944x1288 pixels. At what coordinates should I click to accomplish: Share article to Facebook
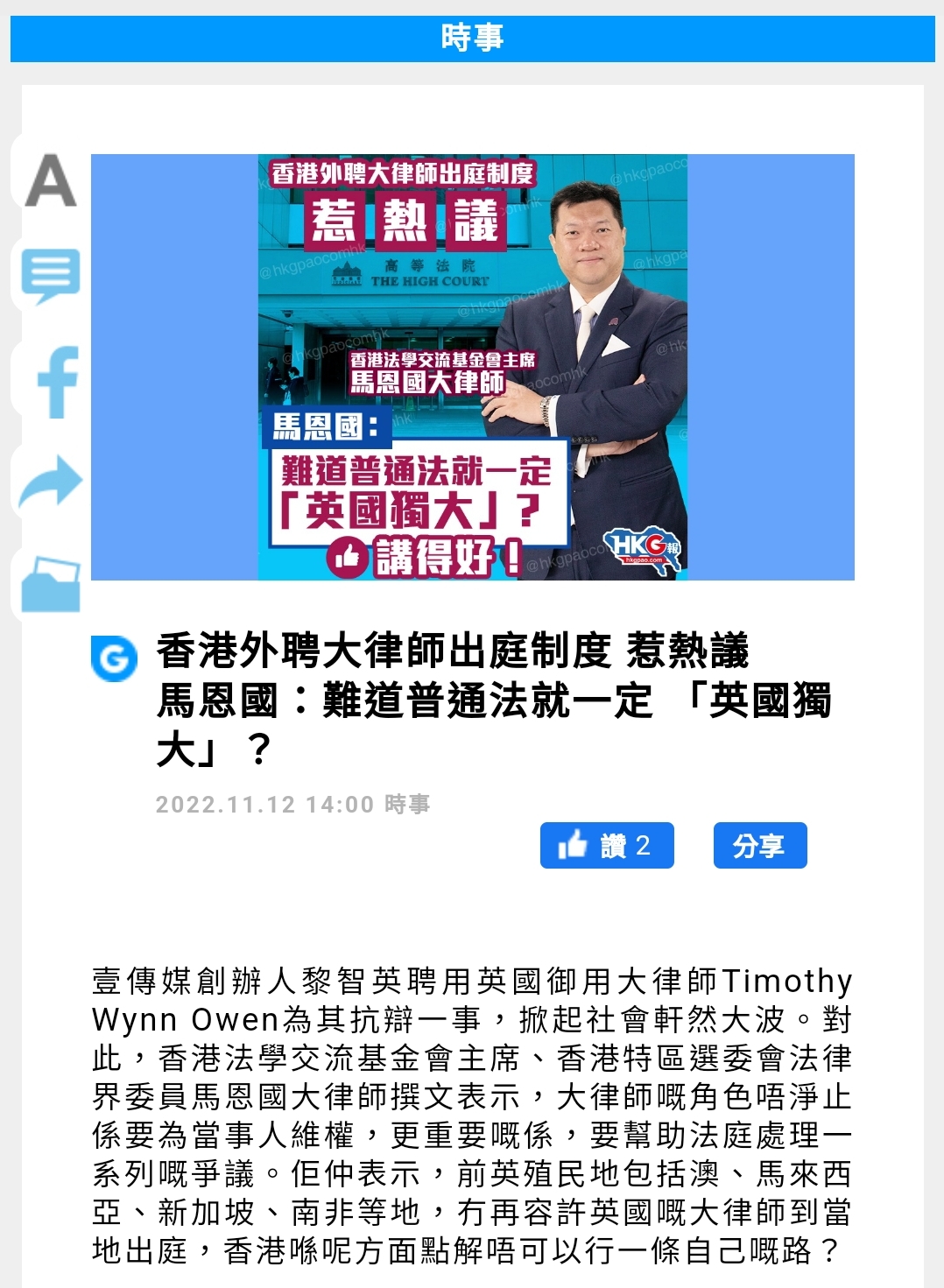[x=56, y=381]
